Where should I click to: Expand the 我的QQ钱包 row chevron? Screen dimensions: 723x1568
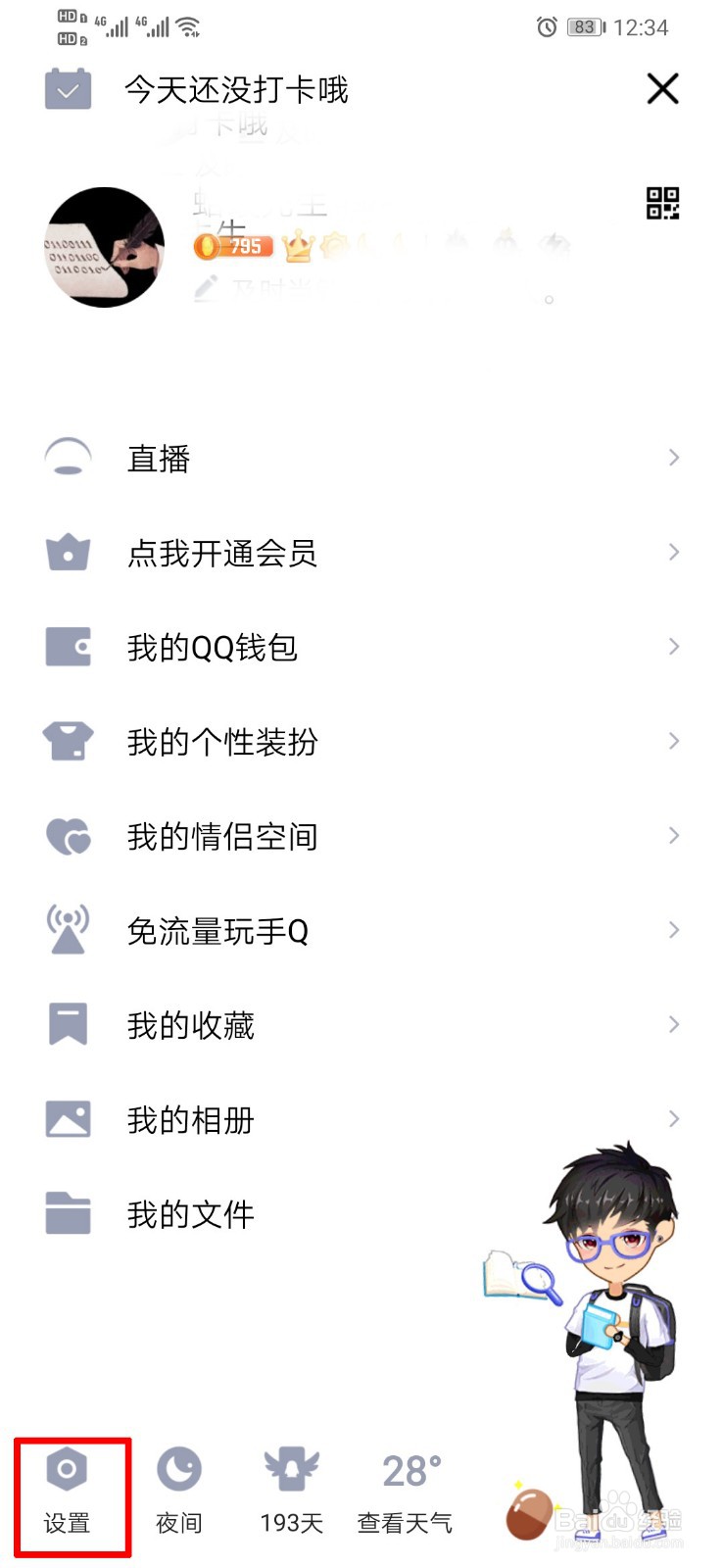click(x=674, y=647)
